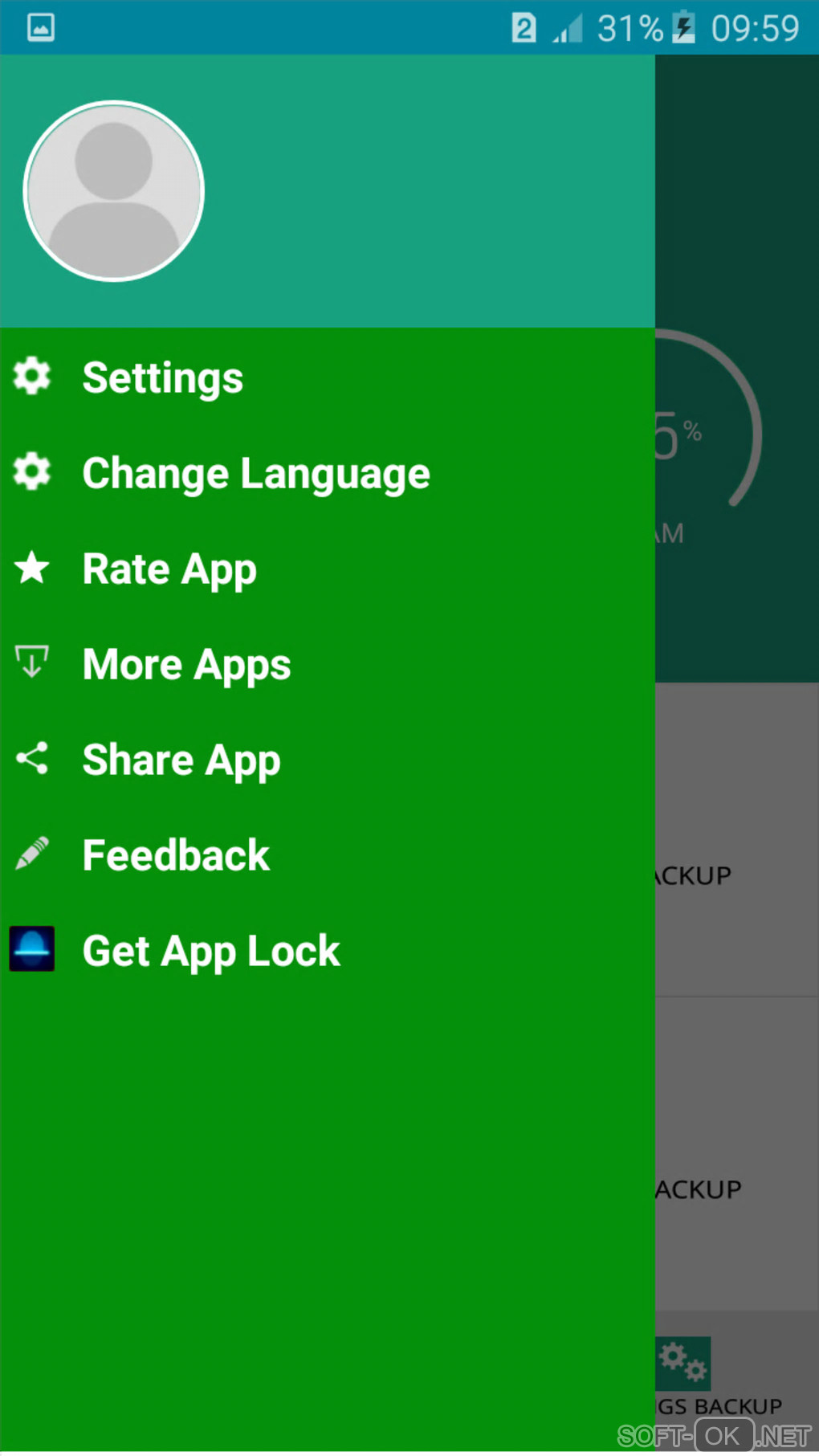
Task: Open More Apps entry
Action: pos(186,665)
